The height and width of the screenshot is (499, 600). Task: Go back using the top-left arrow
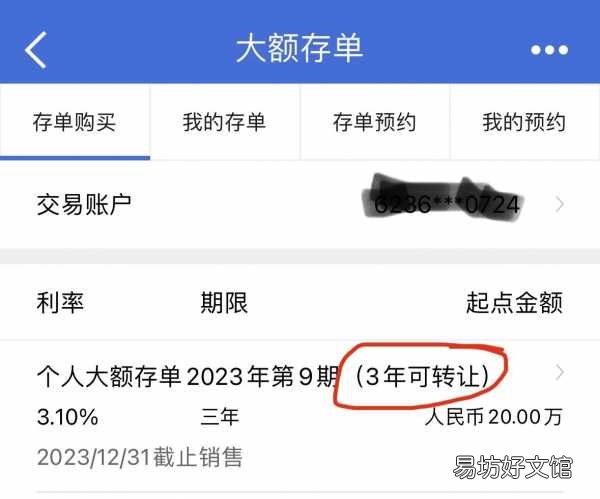click(36, 50)
